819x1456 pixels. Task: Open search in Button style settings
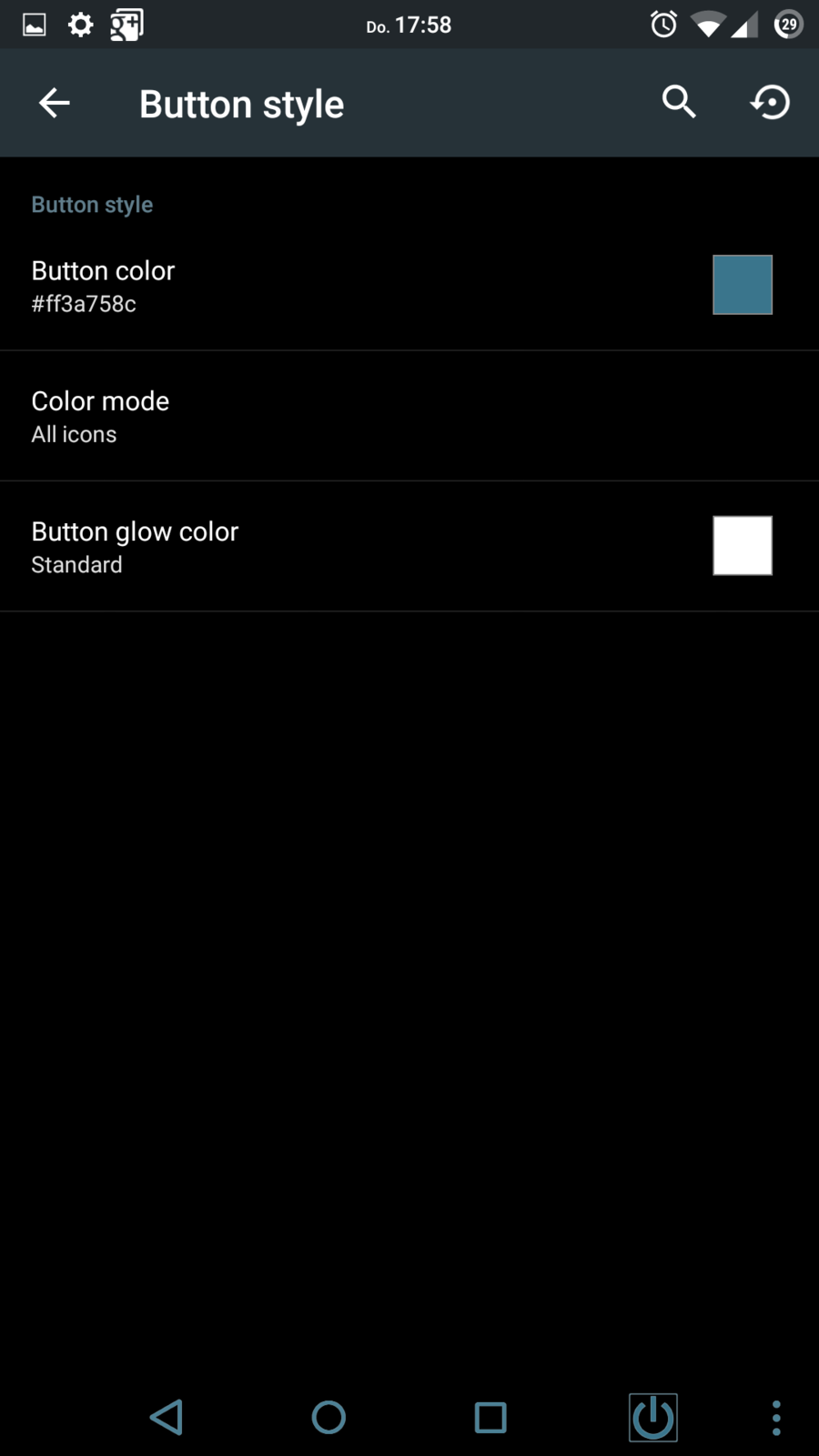click(x=679, y=103)
